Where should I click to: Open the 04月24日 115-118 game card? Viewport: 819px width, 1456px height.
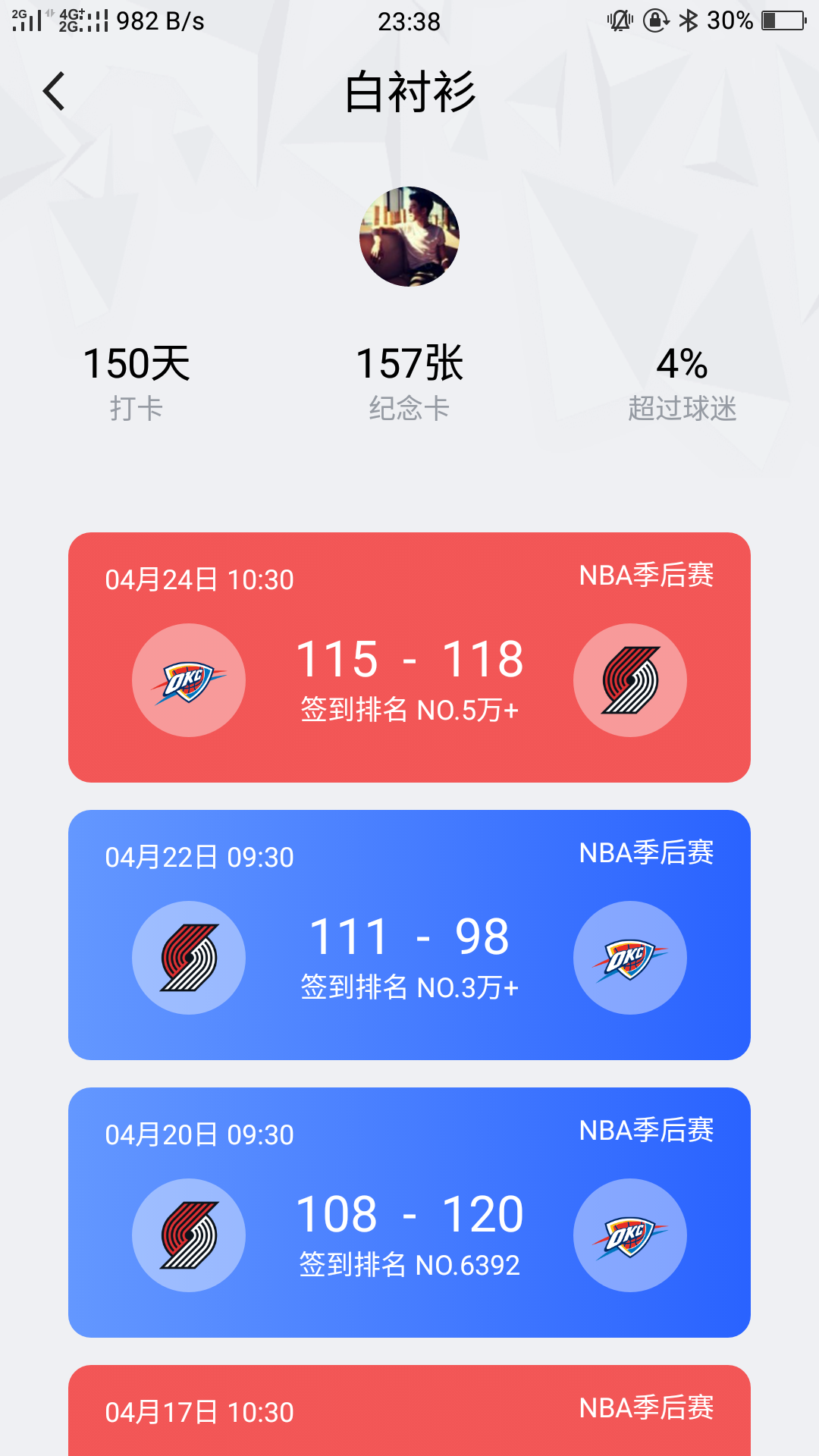pos(409,657)
